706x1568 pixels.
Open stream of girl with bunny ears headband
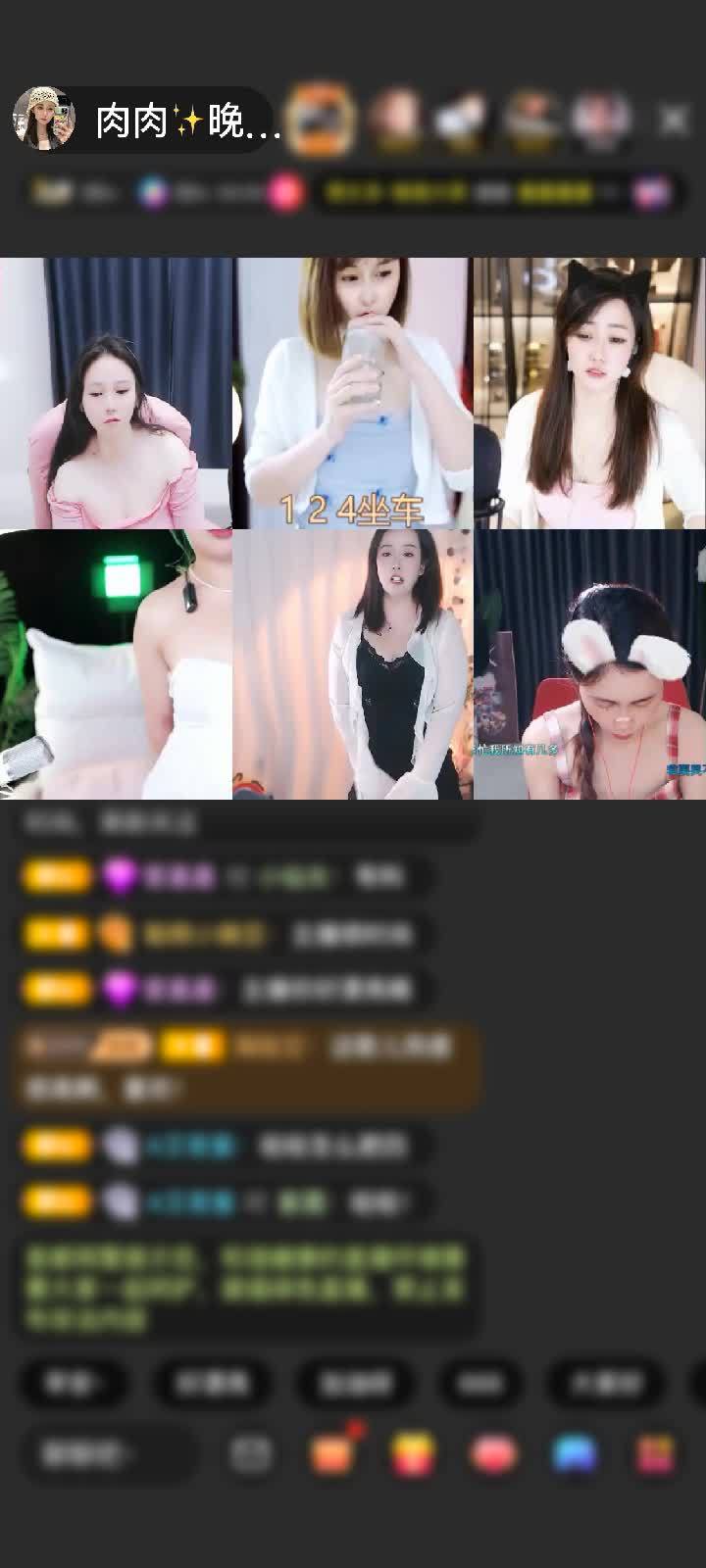click(x=589, y=664)
